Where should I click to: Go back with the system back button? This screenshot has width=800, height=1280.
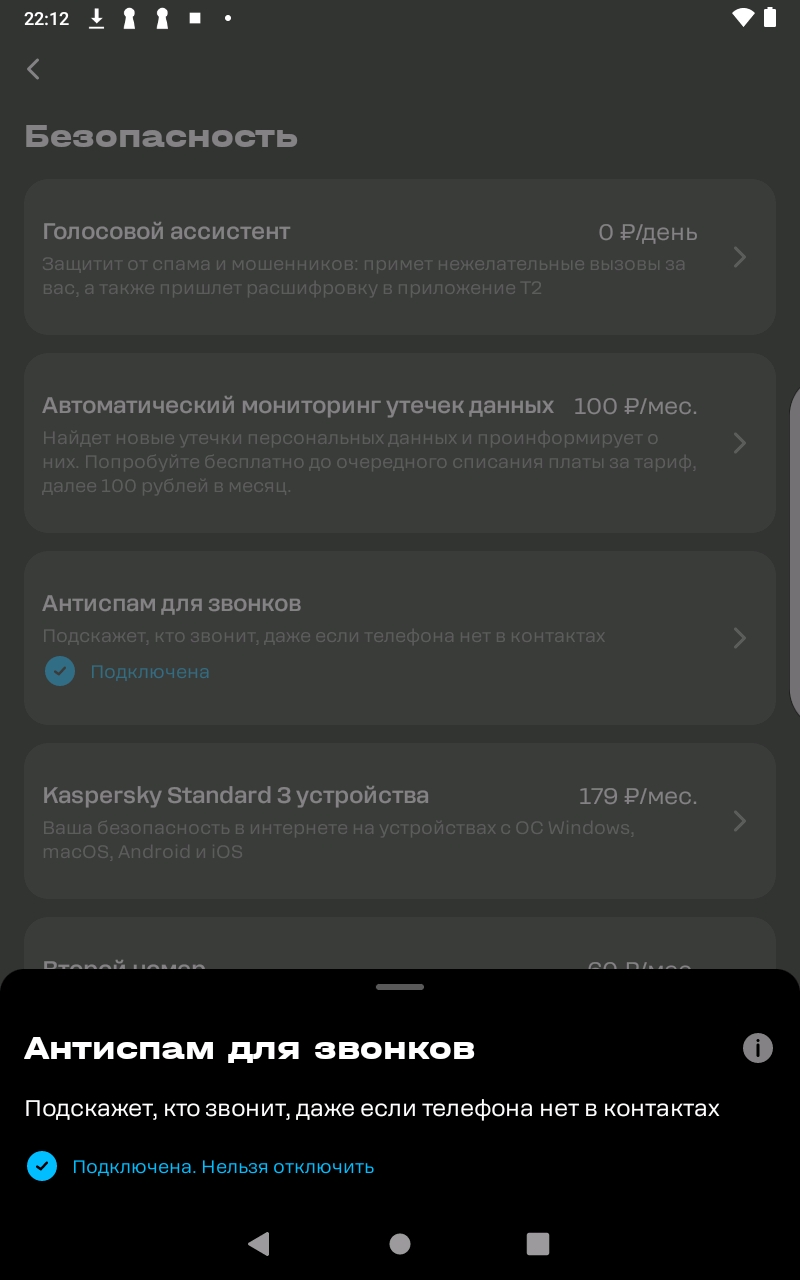click(259, 1243)
